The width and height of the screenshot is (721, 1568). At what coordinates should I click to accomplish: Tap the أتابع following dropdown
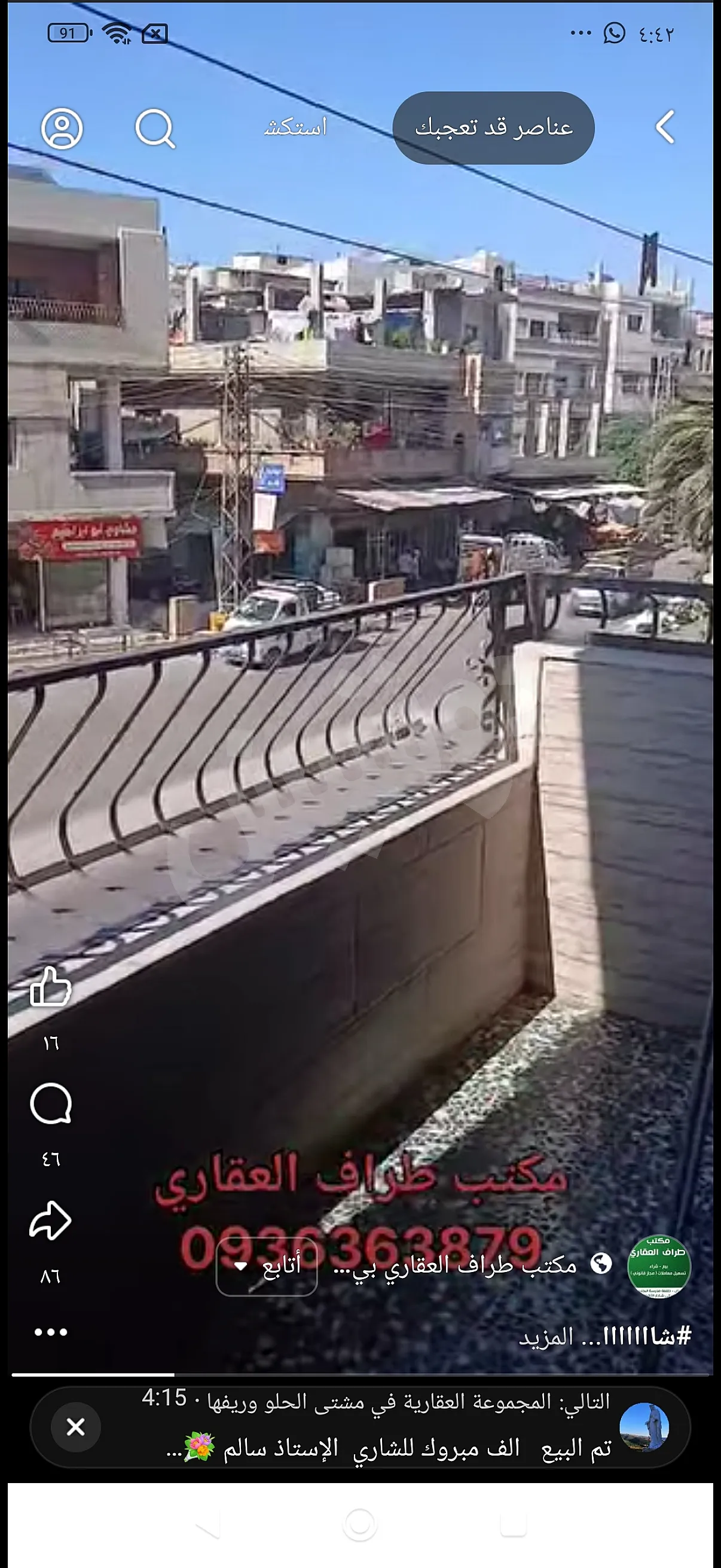click(x=267, y=1266)
